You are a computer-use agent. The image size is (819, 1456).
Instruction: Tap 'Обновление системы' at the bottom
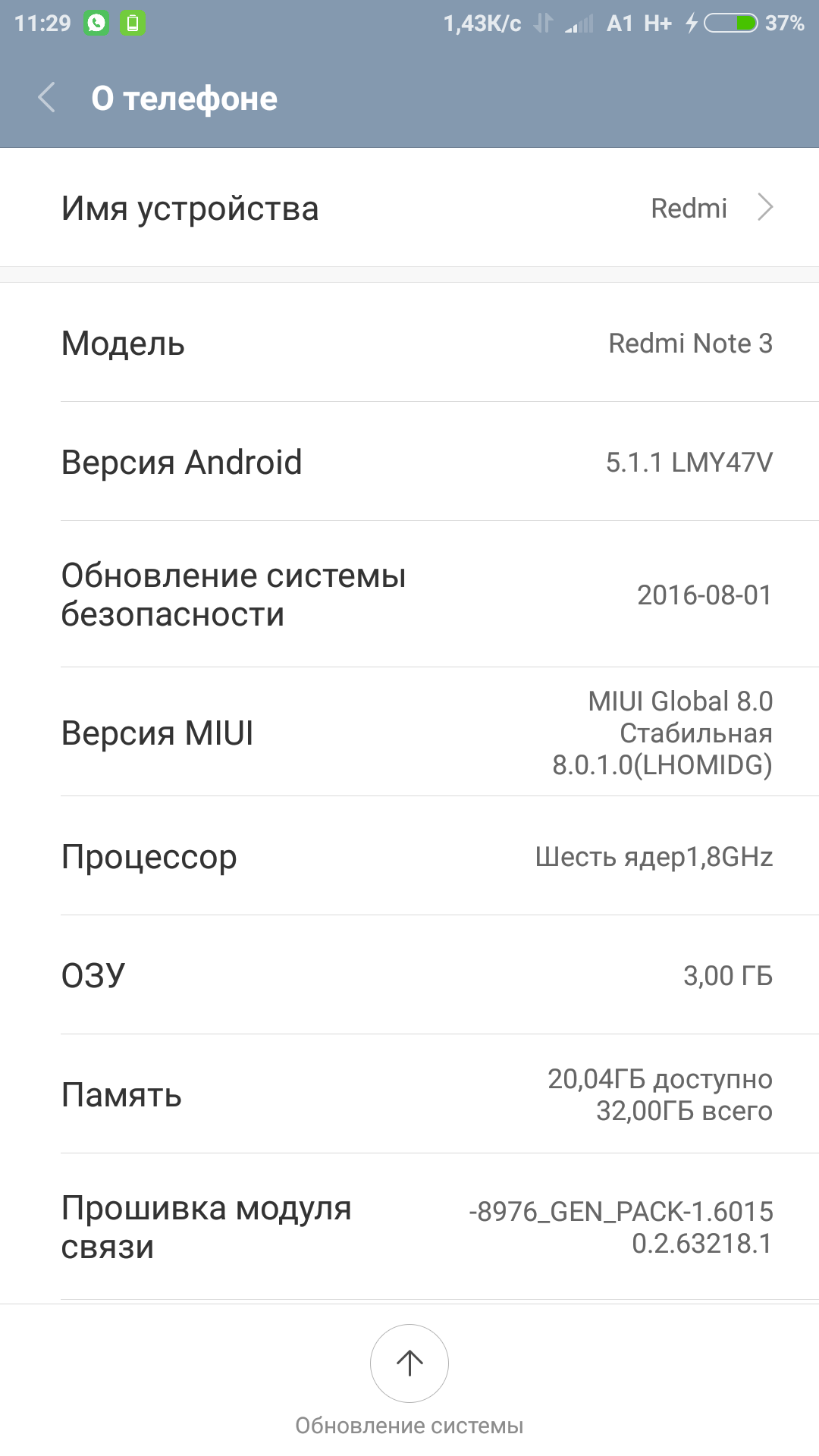409,1365
